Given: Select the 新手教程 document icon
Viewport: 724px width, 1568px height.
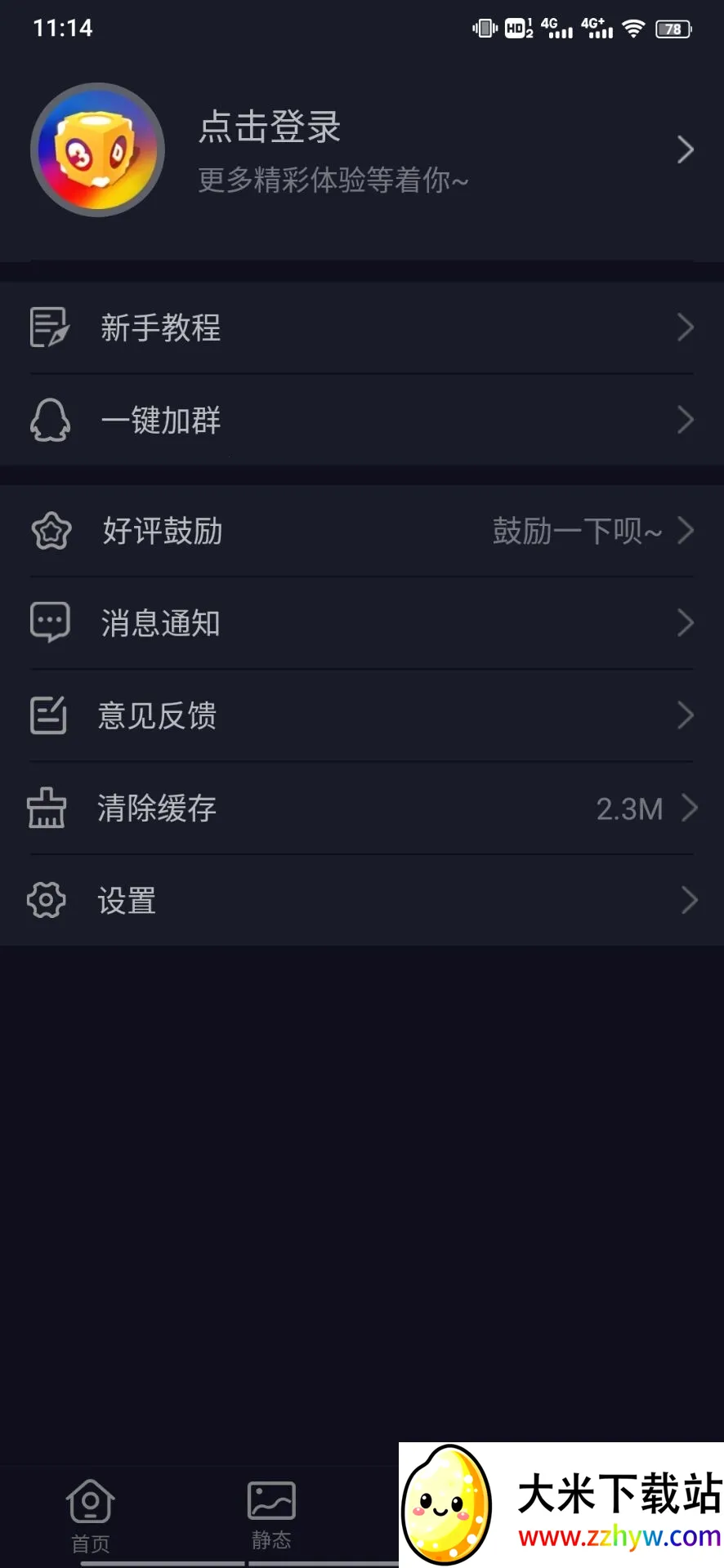Looking at the screenshot, I should pos(49,327).
